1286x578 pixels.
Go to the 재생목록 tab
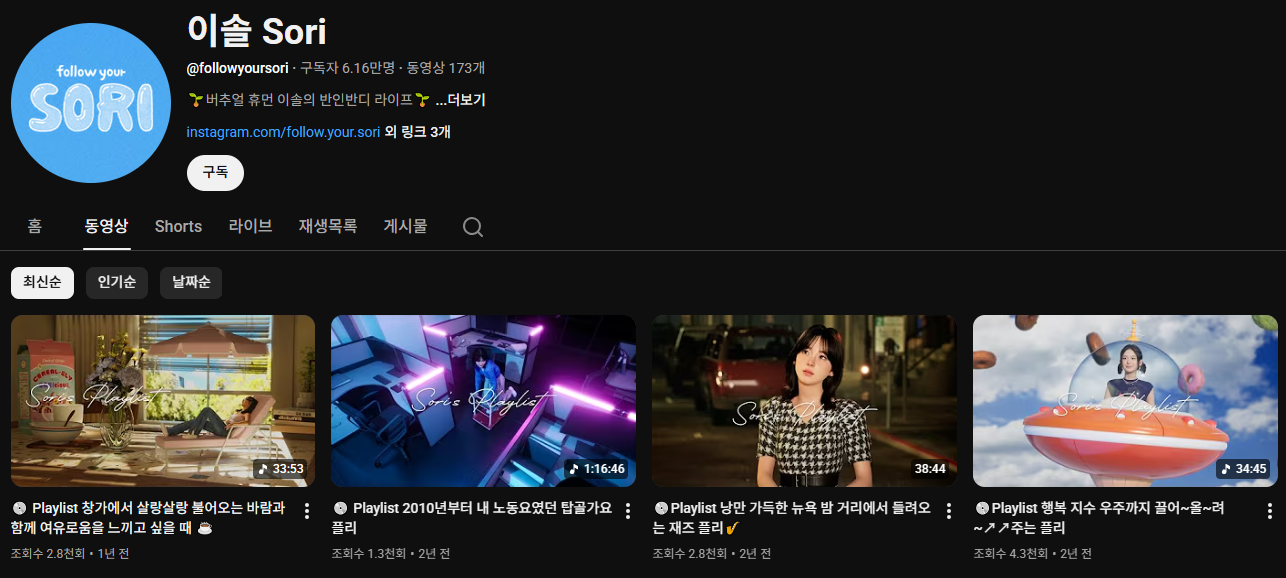[x=327, y=226]
